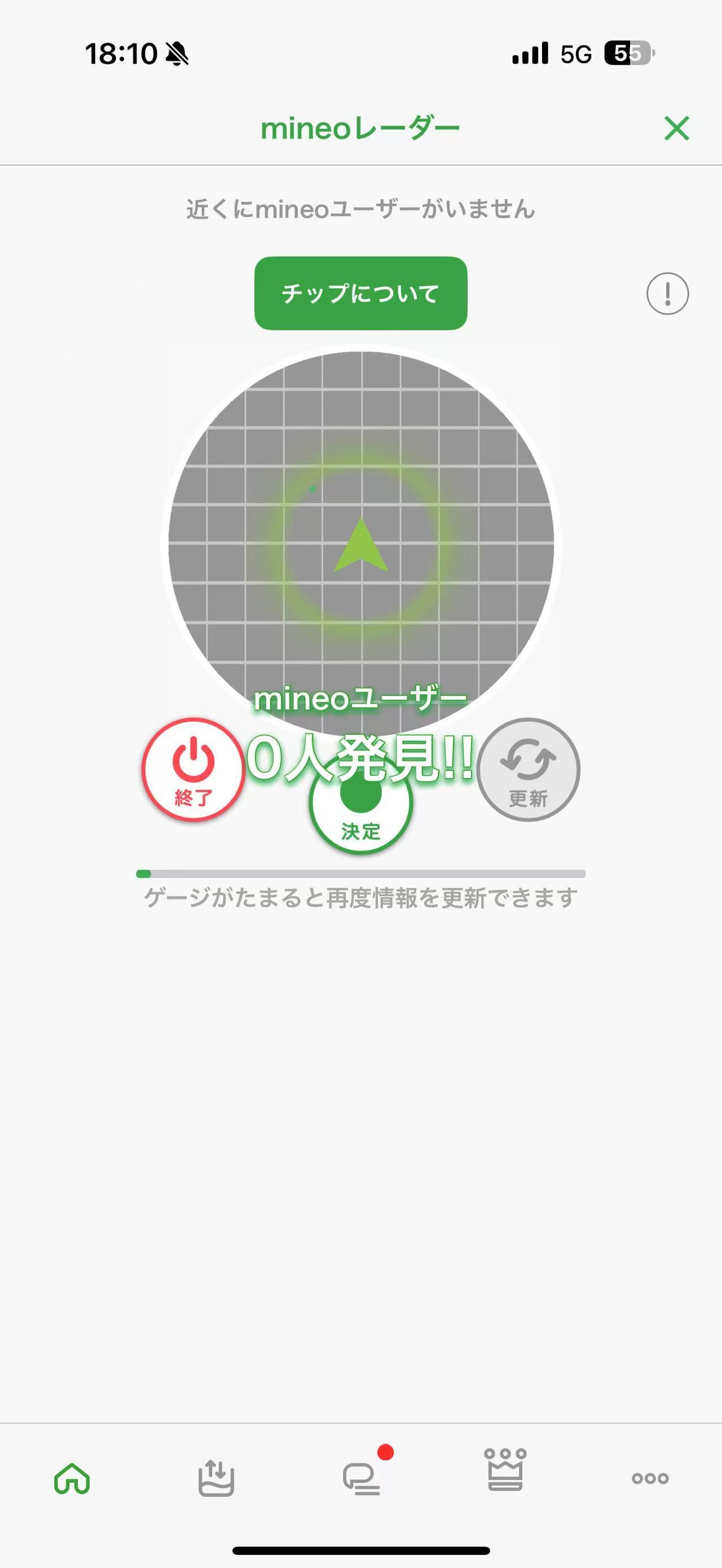Open the chat tab with red badge
The image size is (722, 1568).
tap(362, 1478)
